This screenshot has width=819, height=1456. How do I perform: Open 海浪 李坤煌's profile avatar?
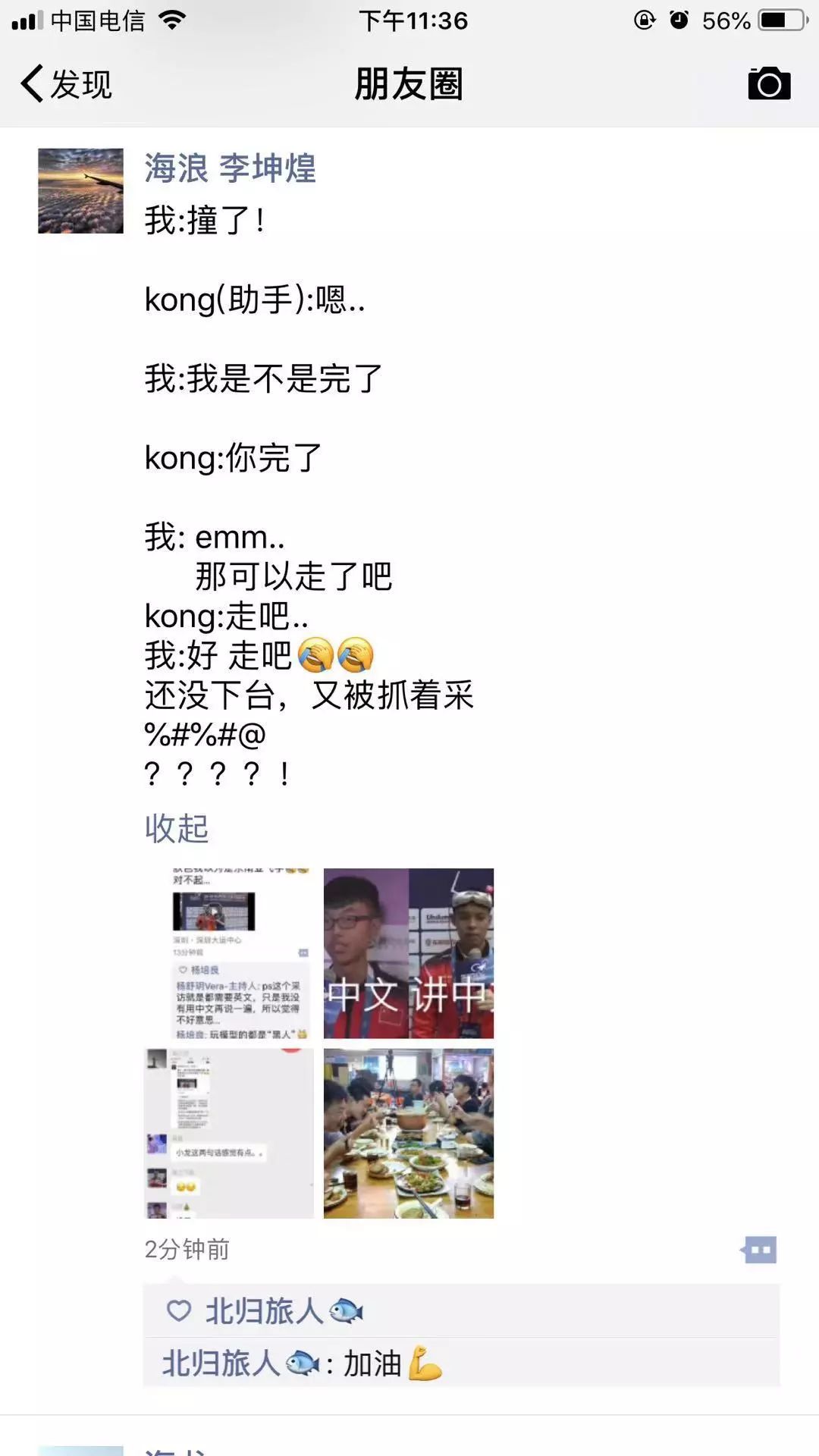coord(80,190)
